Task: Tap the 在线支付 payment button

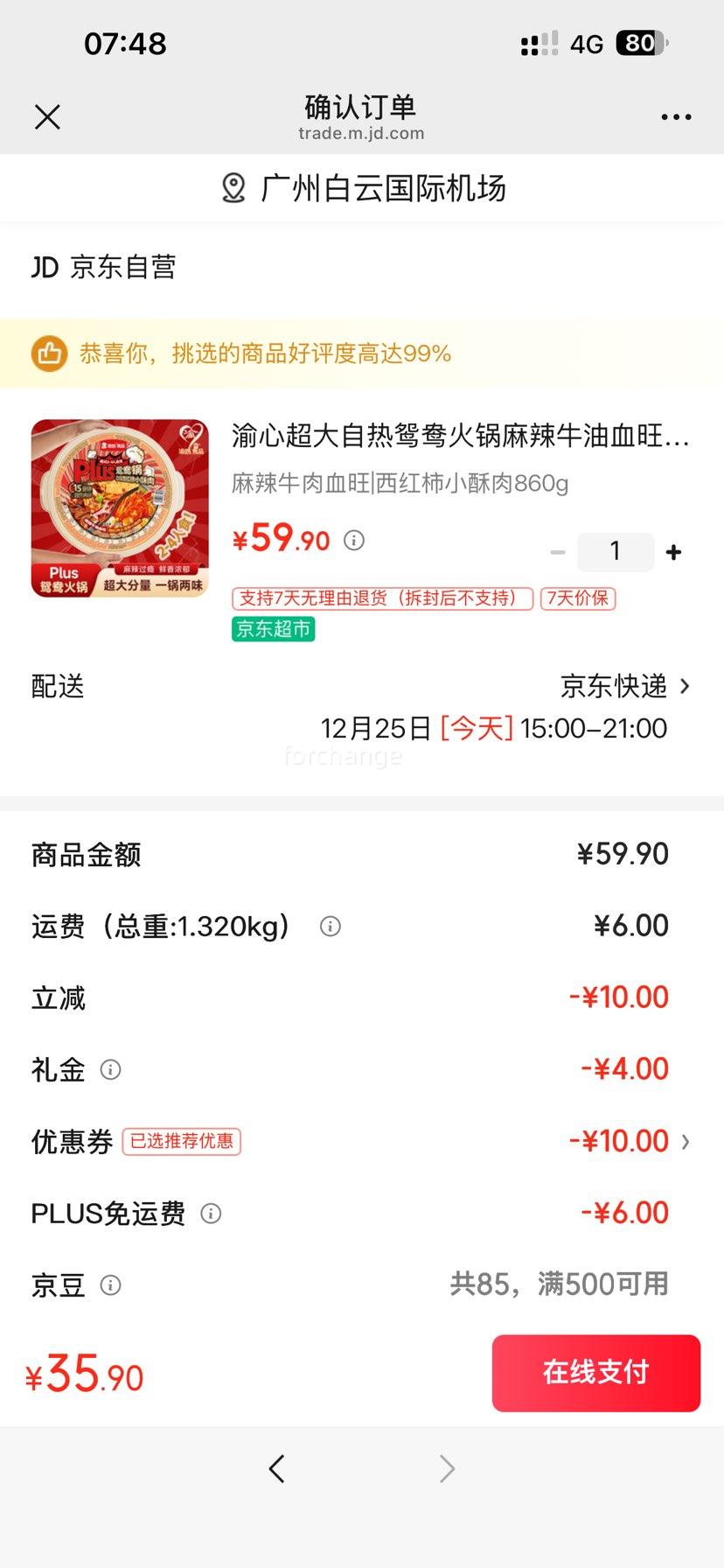Action: pos(595,1373)
